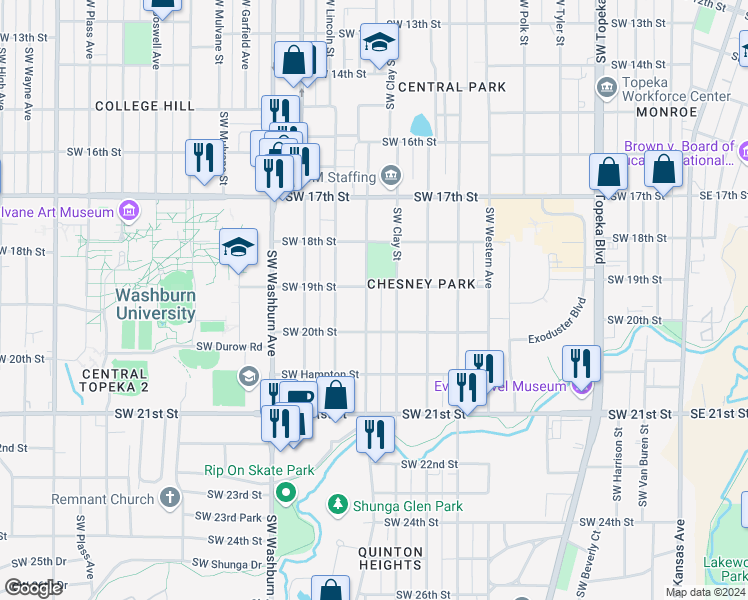
Task: Open the Evel Knievel Museum marker
Action: click(581, 386)
